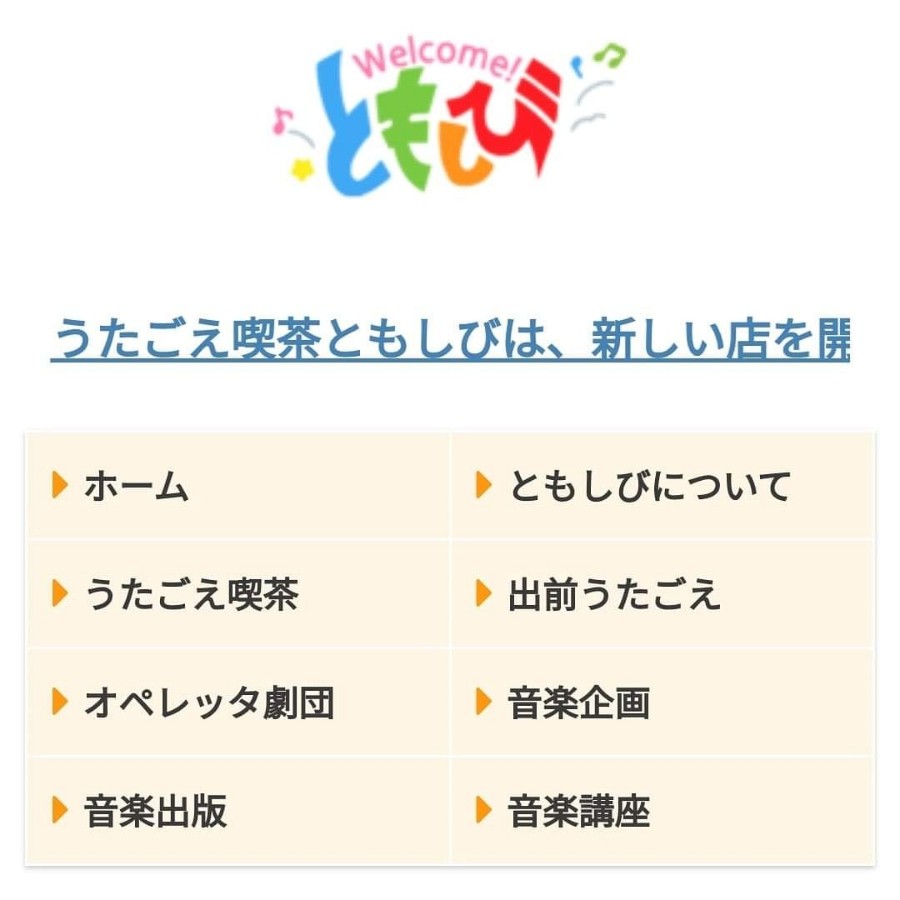This screenshot has width=900, height=900.
Task: Go to ホーム menu item
Action: point(136,487)
